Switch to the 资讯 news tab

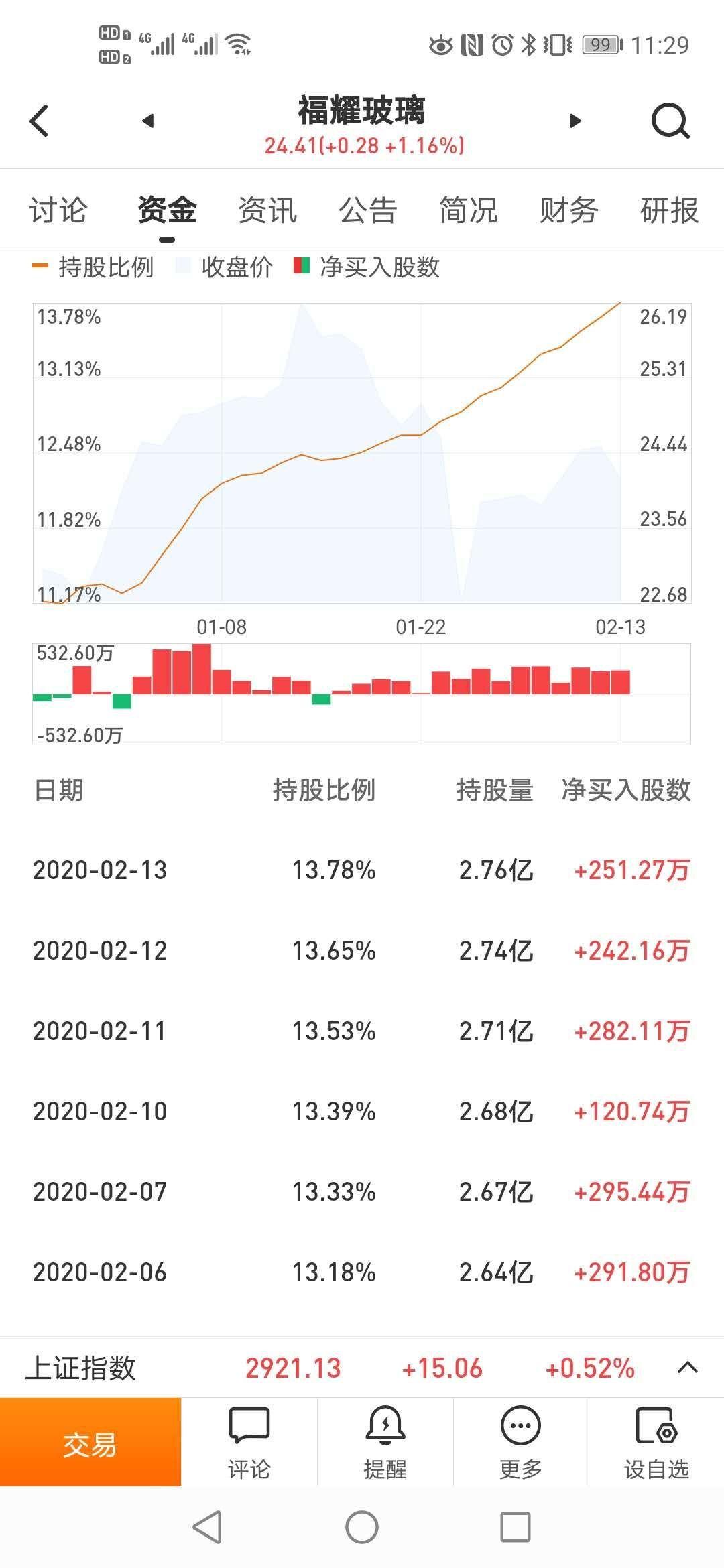pos(266,210)
